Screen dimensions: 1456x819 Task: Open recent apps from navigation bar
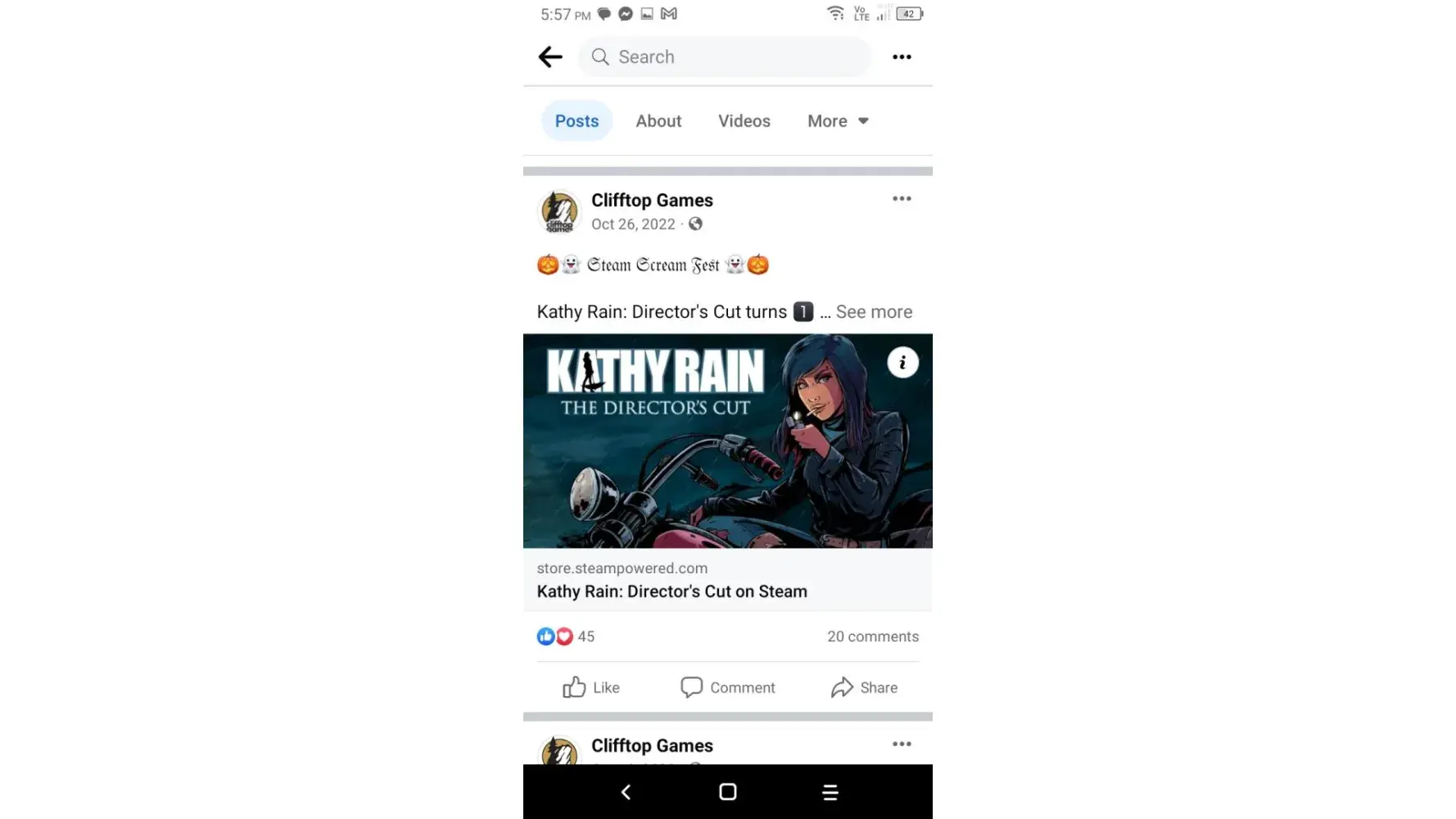click(x=830, y=792)
